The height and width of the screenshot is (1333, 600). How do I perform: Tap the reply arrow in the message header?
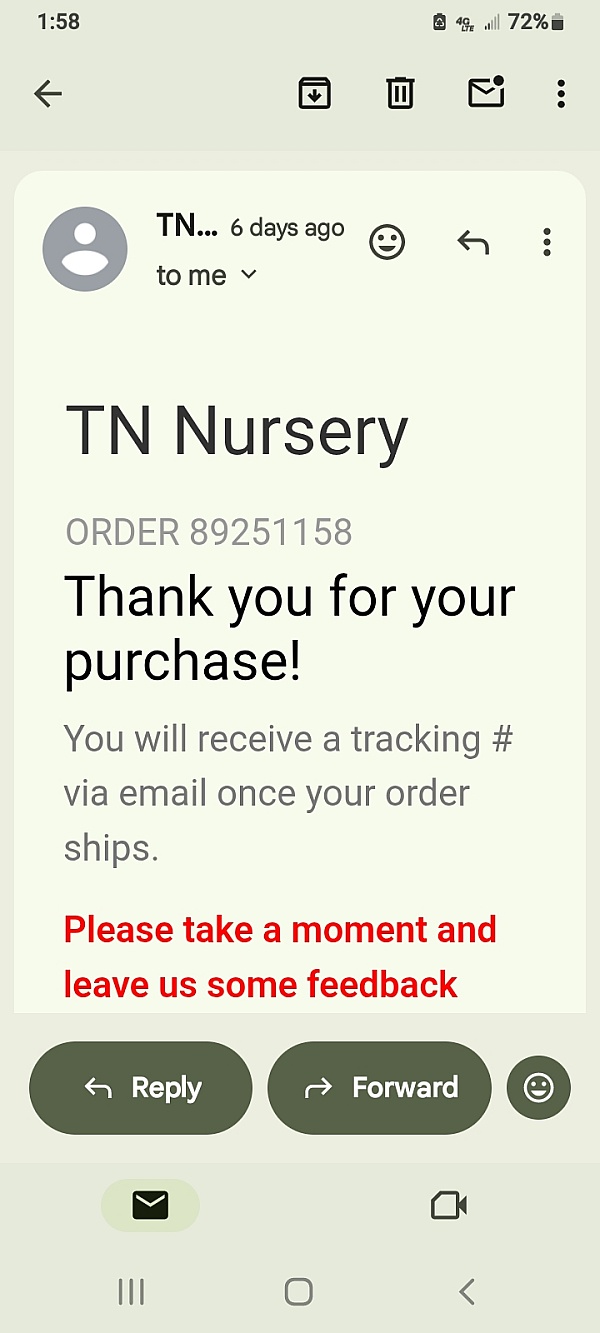(473, 242)
